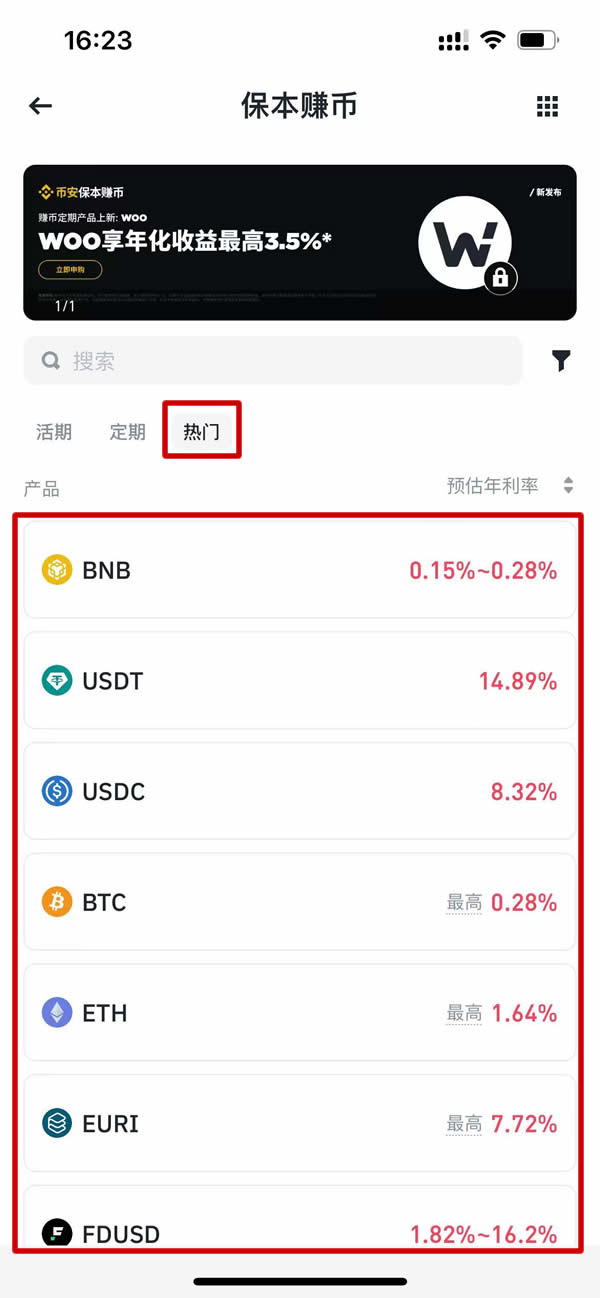The image size is (600, 1298).
Task: Open the EURI product row
Action: coord(299,1124)
